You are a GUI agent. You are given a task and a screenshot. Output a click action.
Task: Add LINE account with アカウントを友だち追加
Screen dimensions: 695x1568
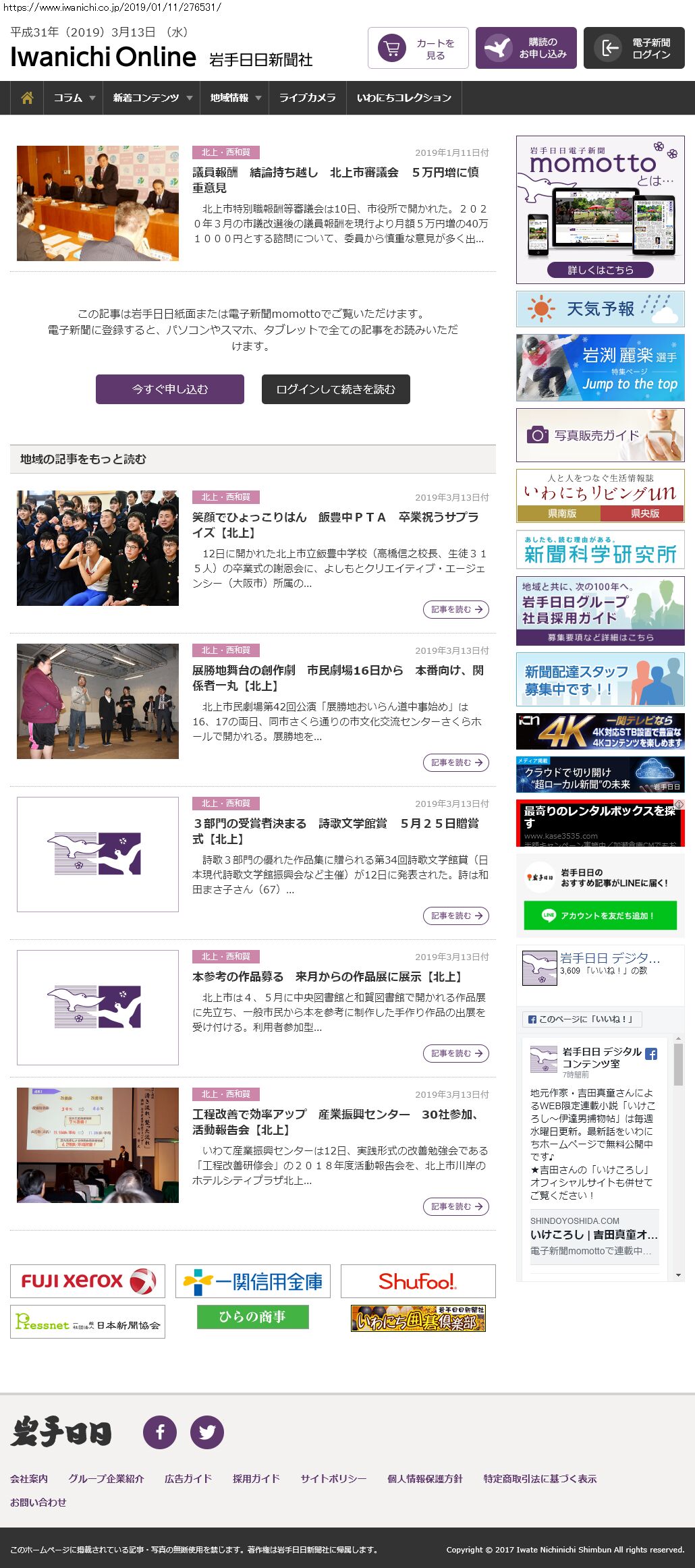point(600,916)
